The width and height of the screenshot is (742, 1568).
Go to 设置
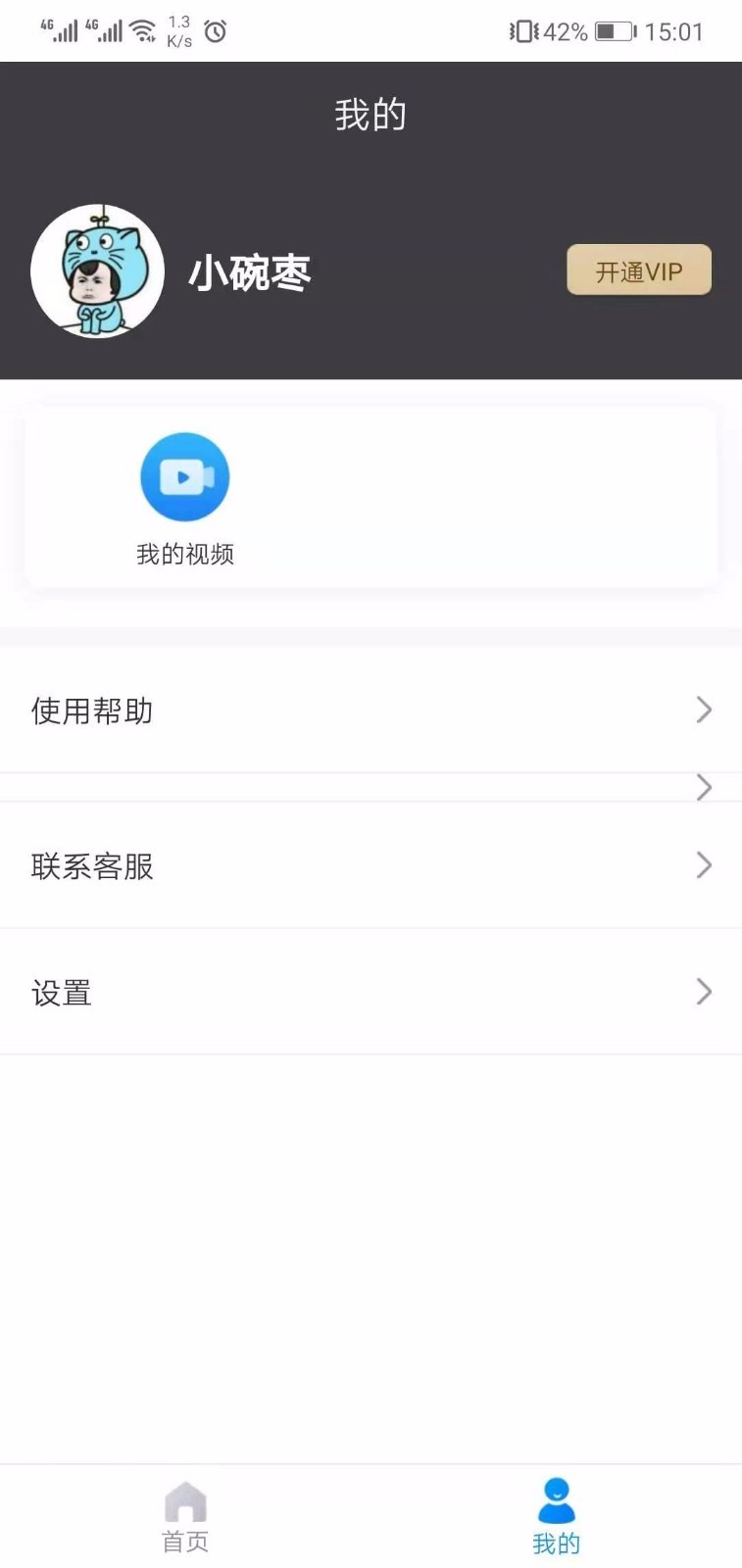pyautogui.click(x=371, y=992)
